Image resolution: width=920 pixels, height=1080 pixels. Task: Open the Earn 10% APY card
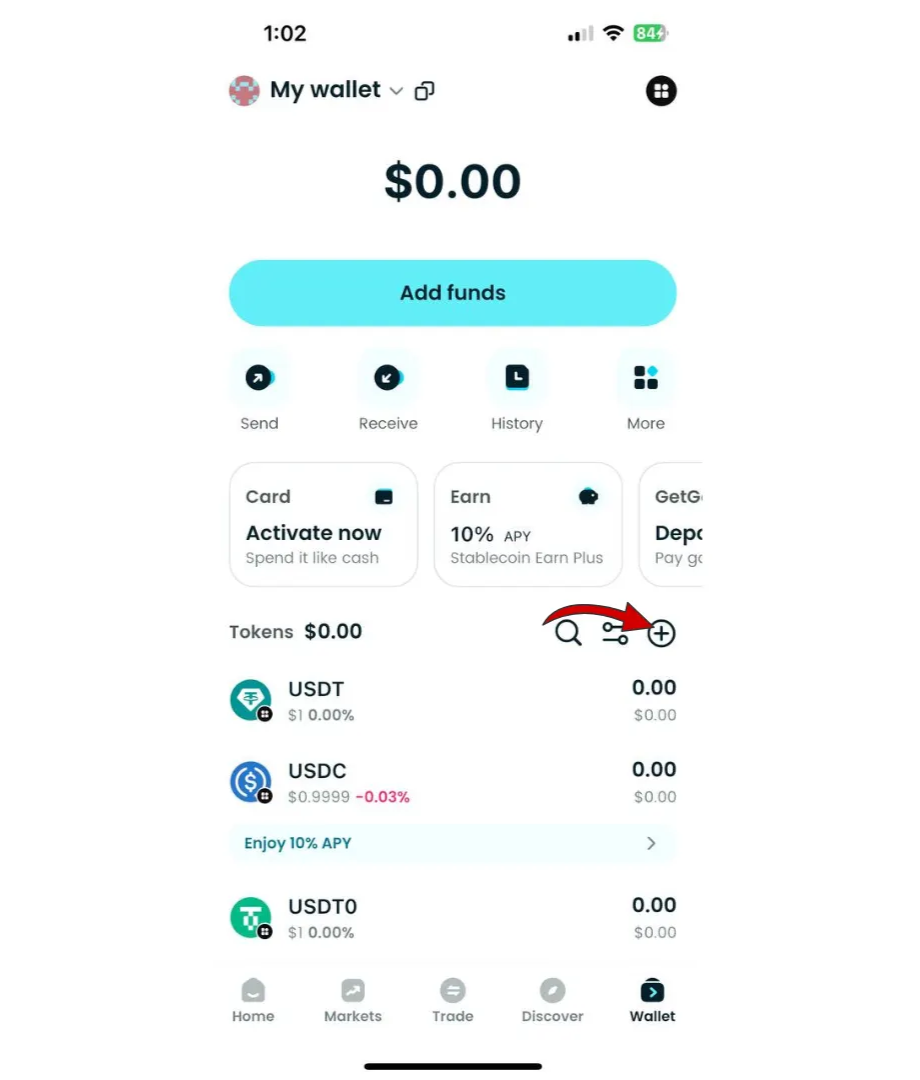(x=527, y=524)
